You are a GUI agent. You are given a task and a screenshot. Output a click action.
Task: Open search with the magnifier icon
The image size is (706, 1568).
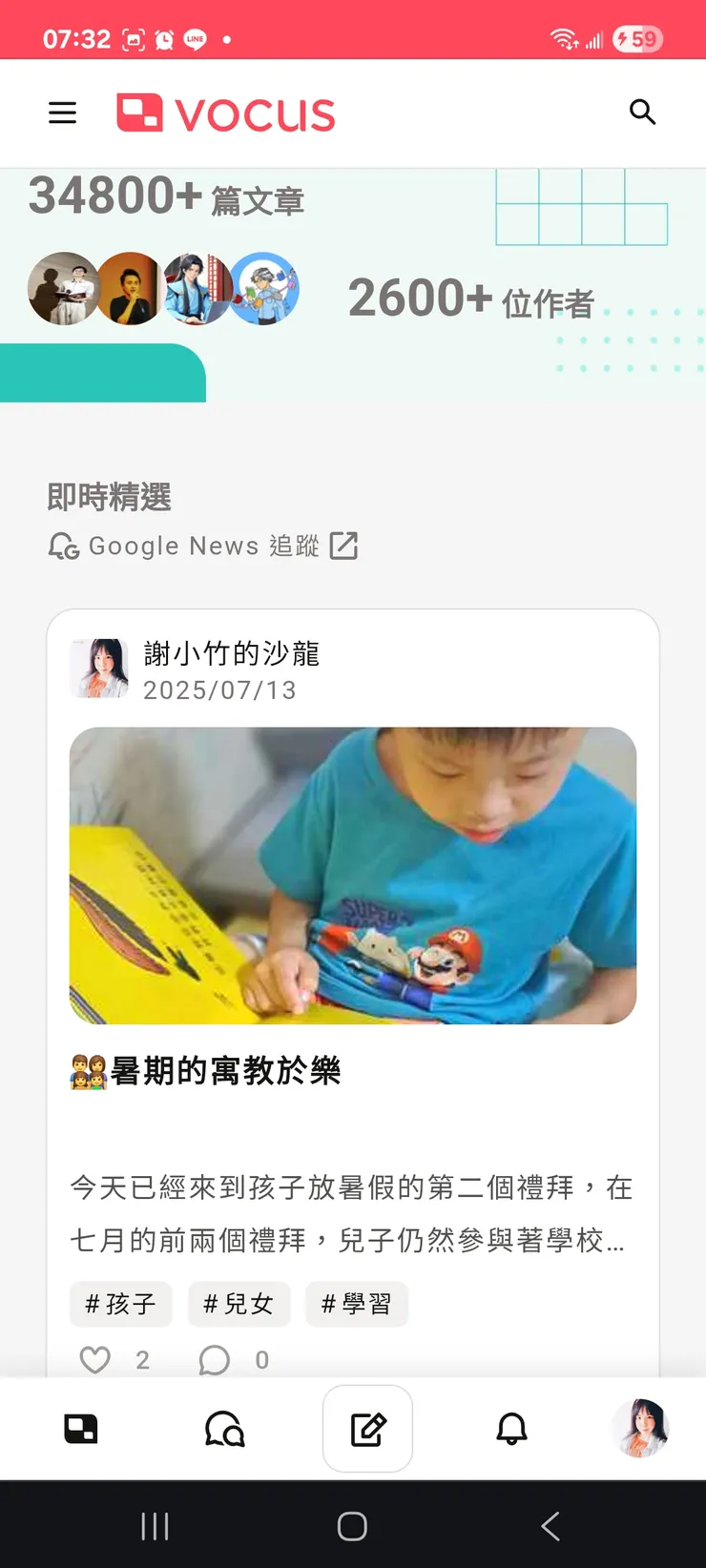pyautogui.click(x=642, y=113)
